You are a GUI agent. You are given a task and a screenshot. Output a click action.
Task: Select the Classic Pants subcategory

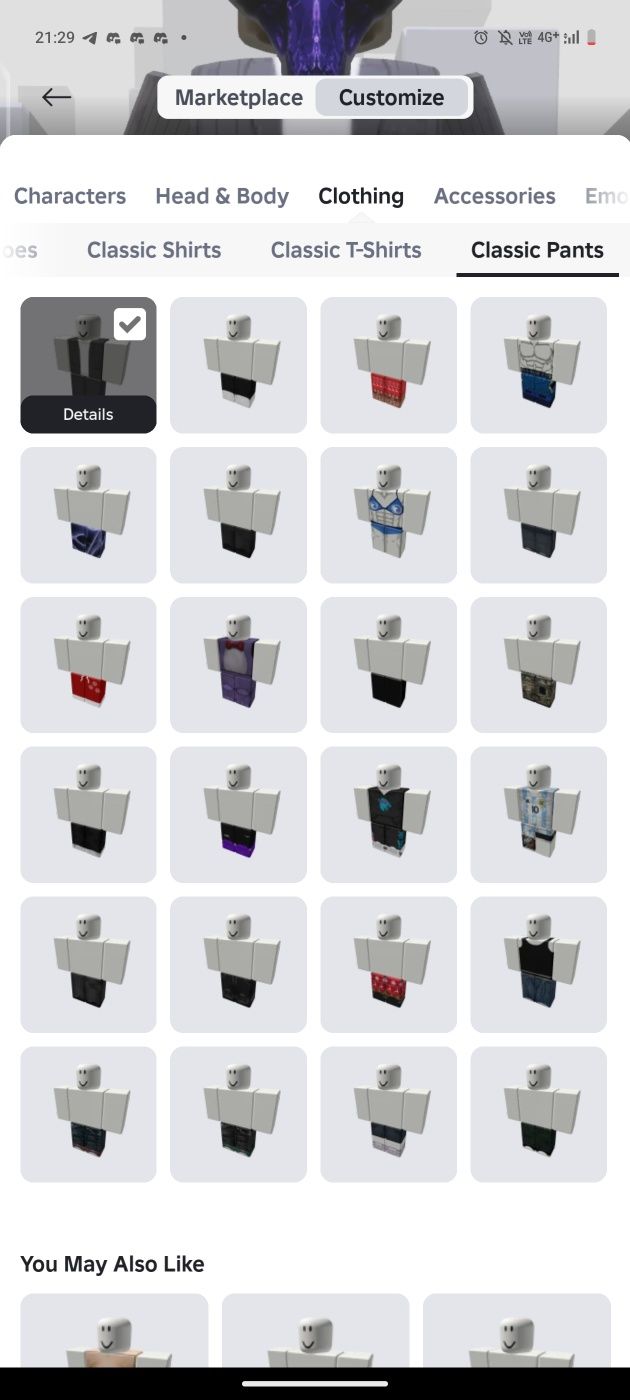[x=537, y=250]
